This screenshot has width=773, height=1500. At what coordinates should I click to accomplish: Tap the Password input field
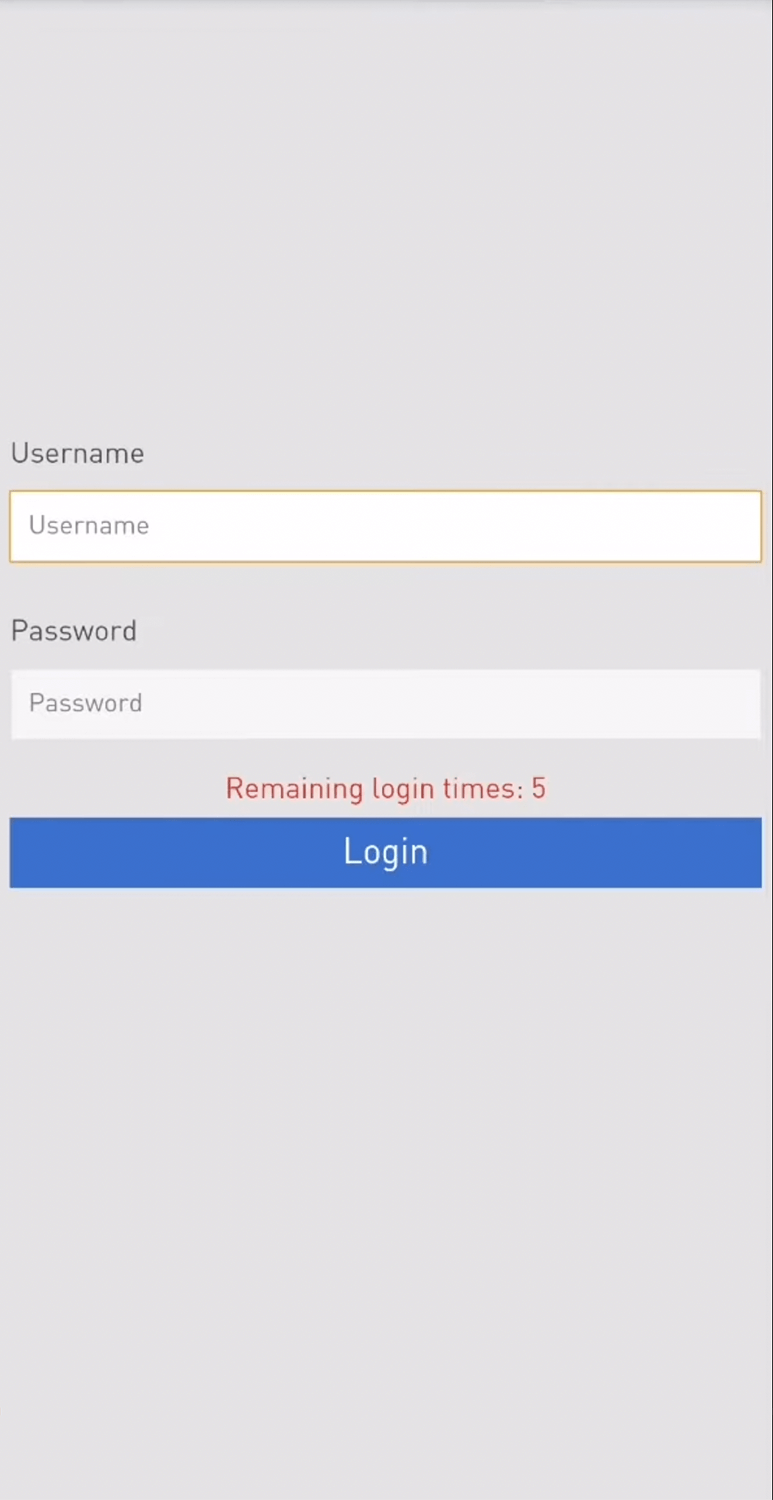[x=385, y=704]
